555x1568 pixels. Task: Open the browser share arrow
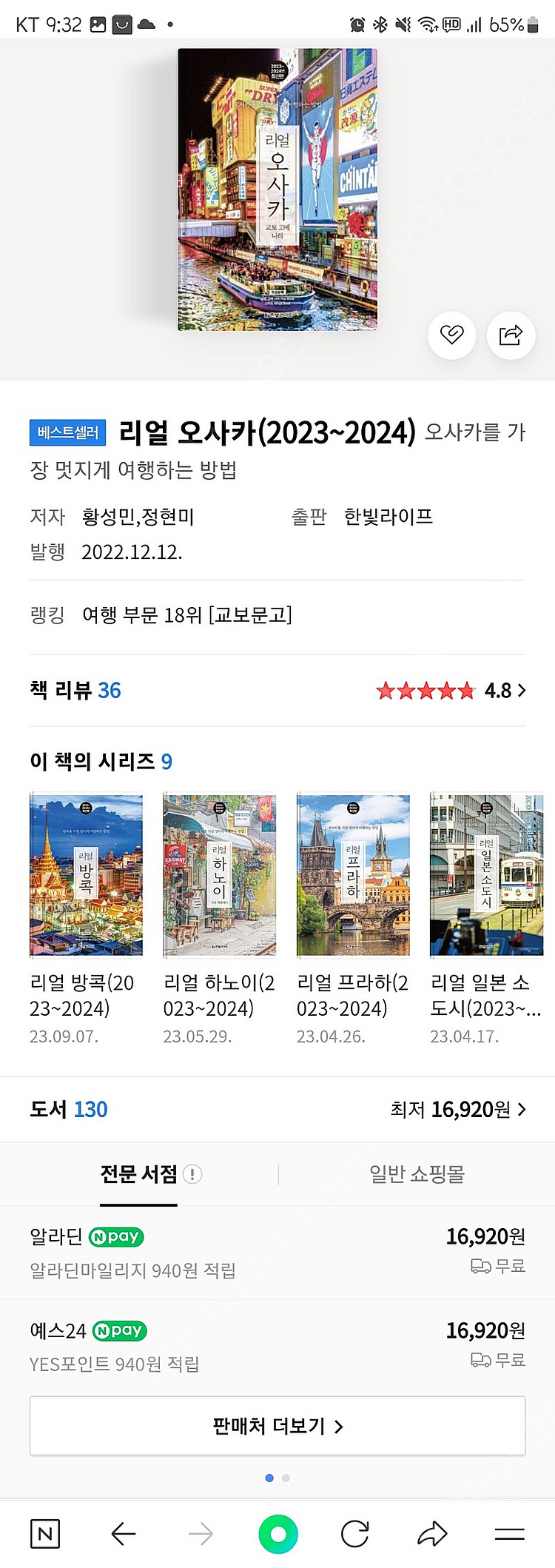click(432, 1534)
